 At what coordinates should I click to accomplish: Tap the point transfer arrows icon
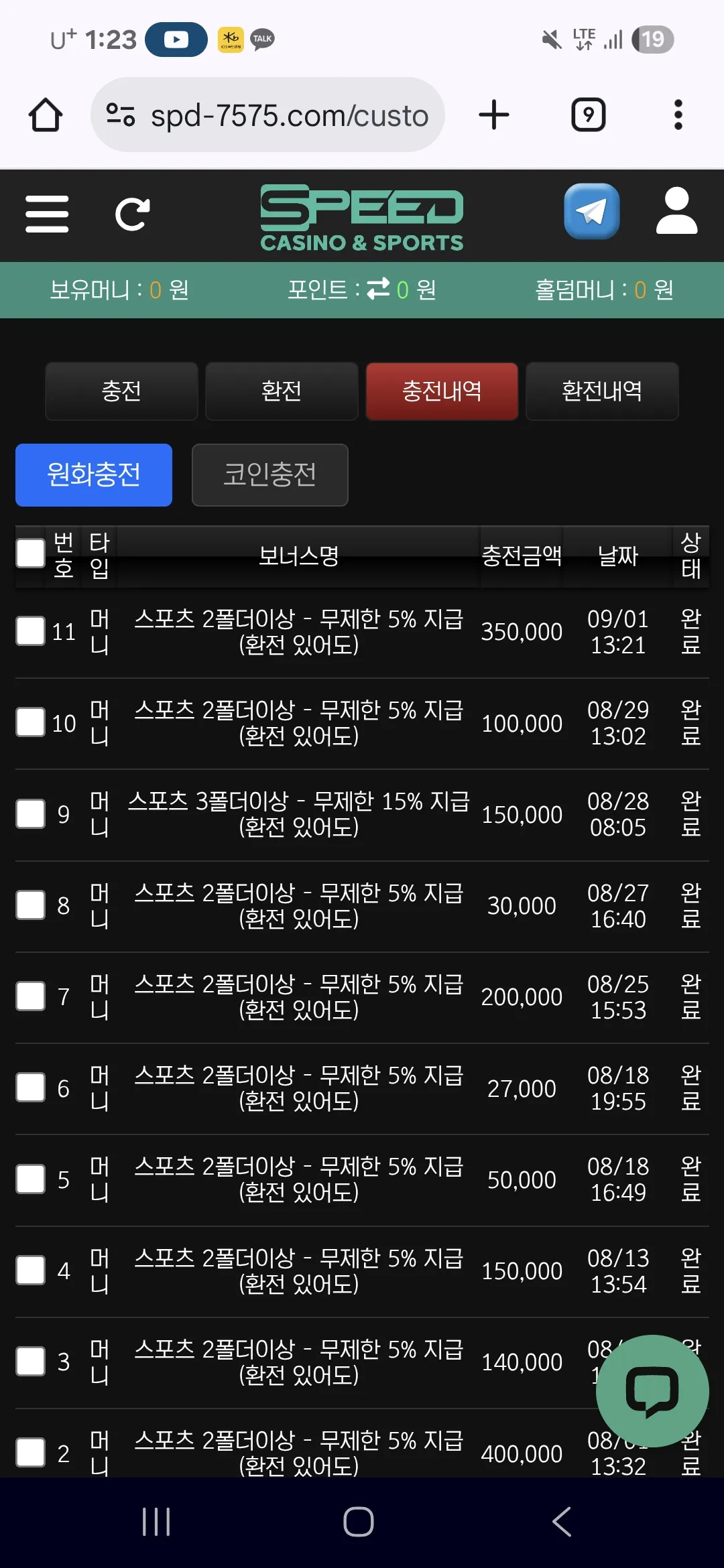click(x=378, y=289)
